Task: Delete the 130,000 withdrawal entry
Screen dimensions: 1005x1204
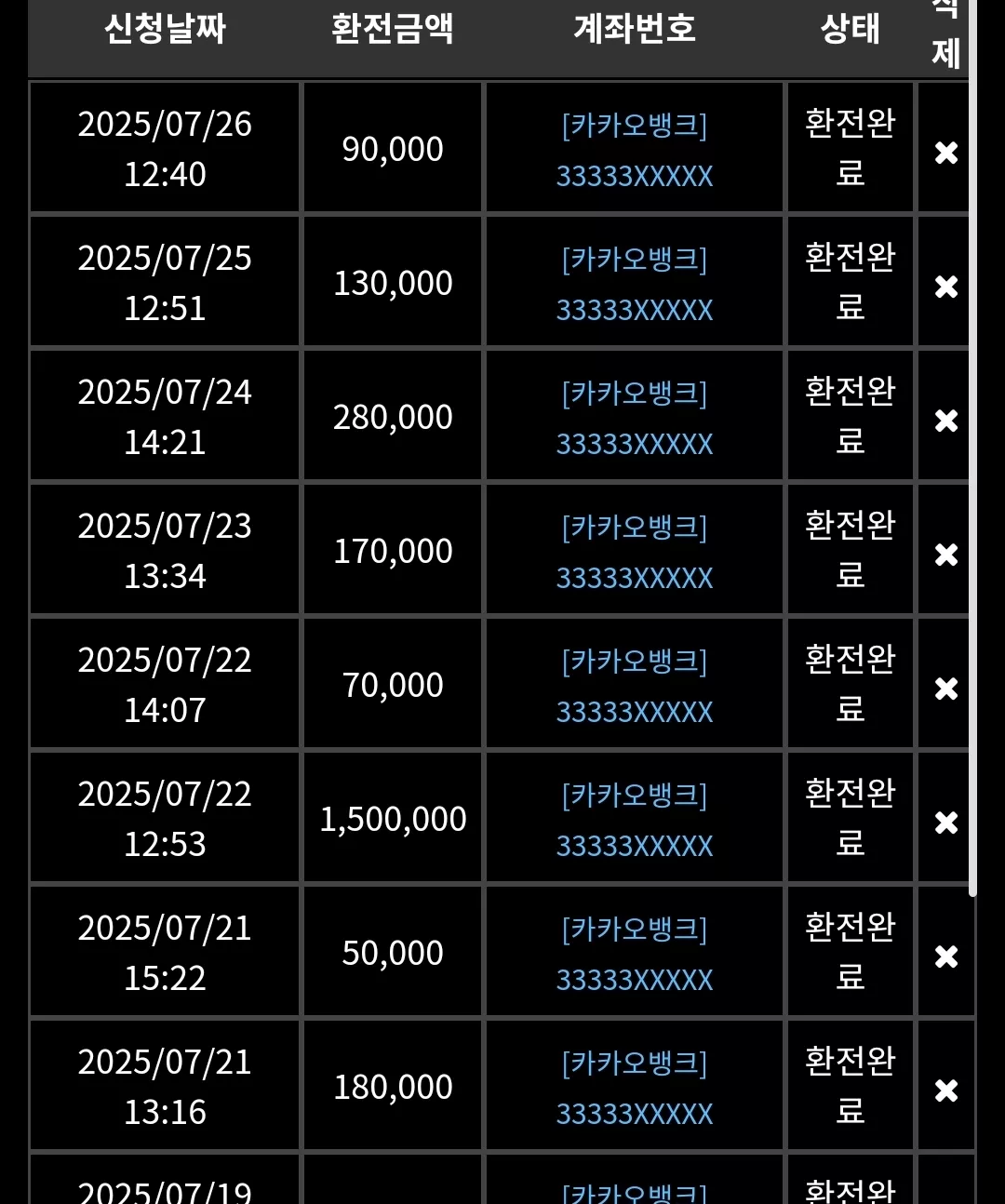Action: [946, 286]
